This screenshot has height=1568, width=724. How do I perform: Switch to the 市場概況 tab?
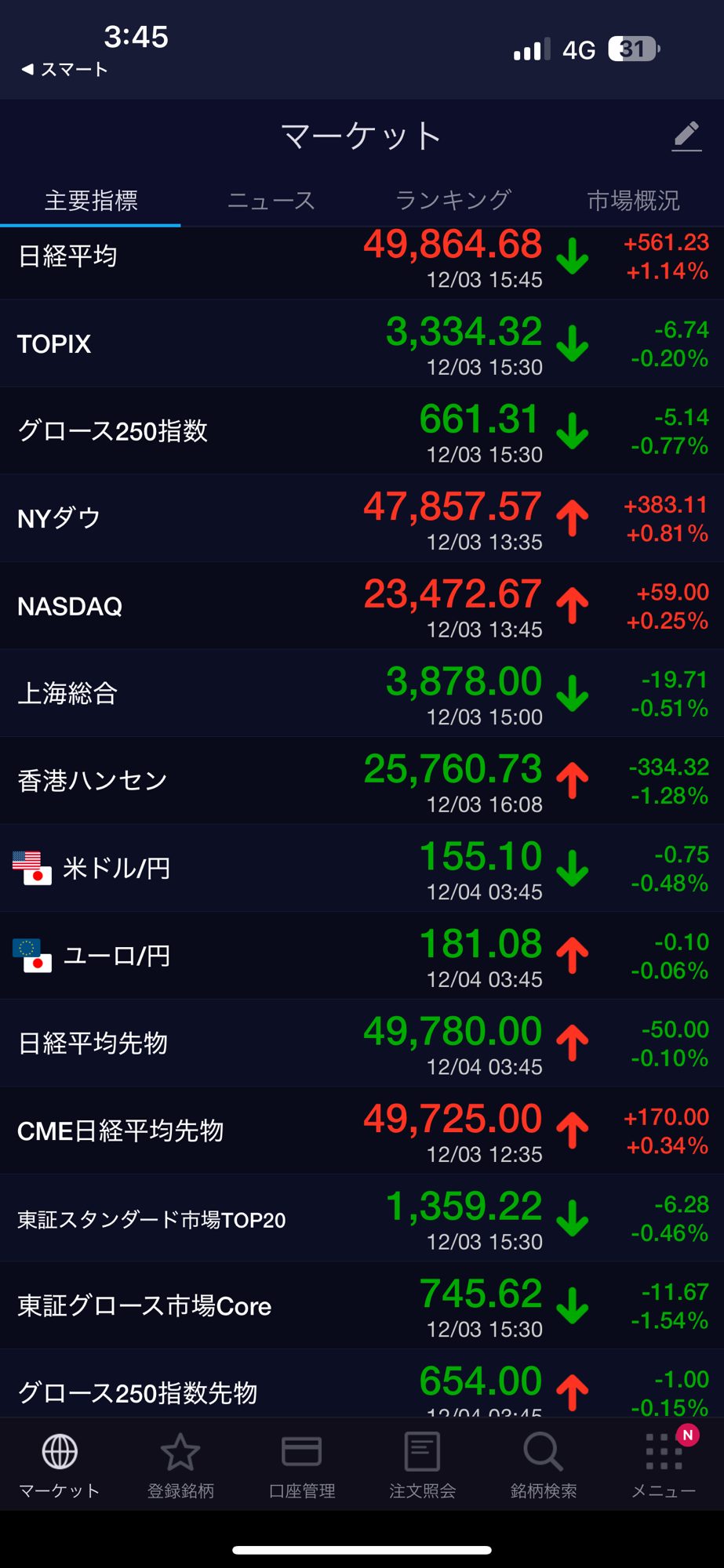point(633,201)
